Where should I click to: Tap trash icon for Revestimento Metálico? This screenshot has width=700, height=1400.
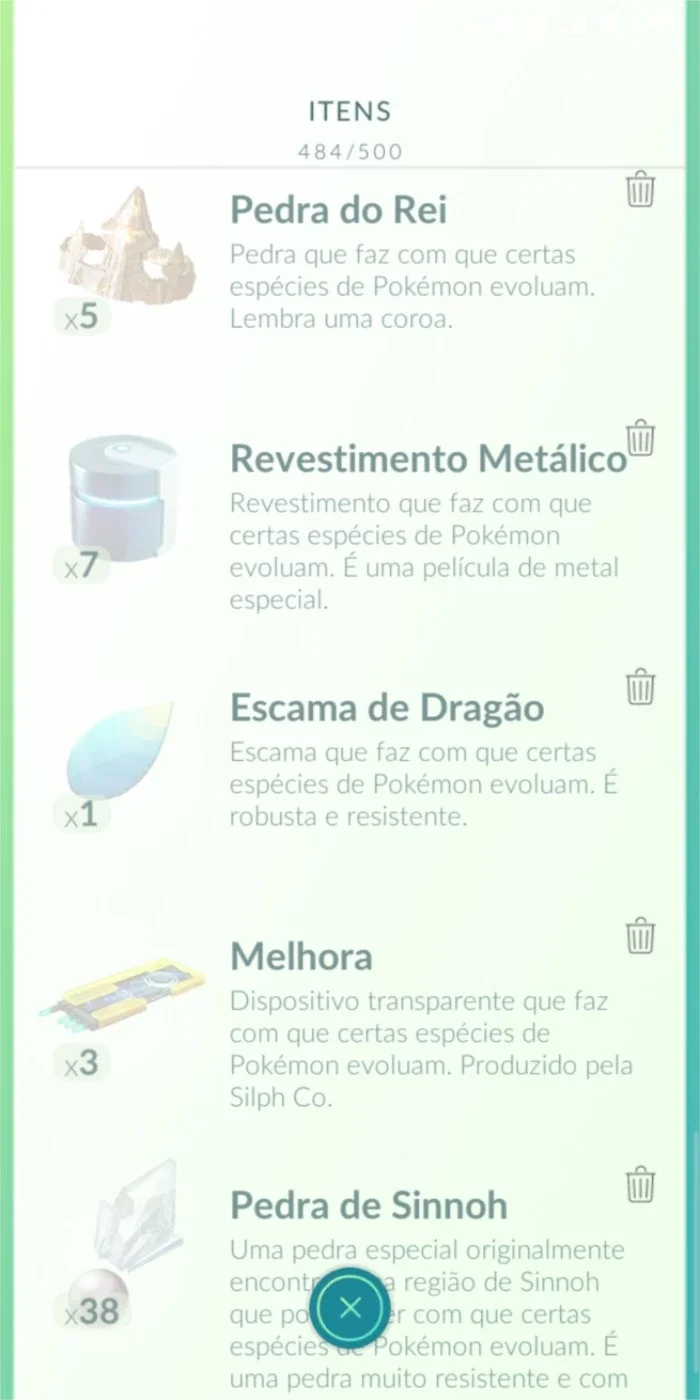tap(640, 438)
